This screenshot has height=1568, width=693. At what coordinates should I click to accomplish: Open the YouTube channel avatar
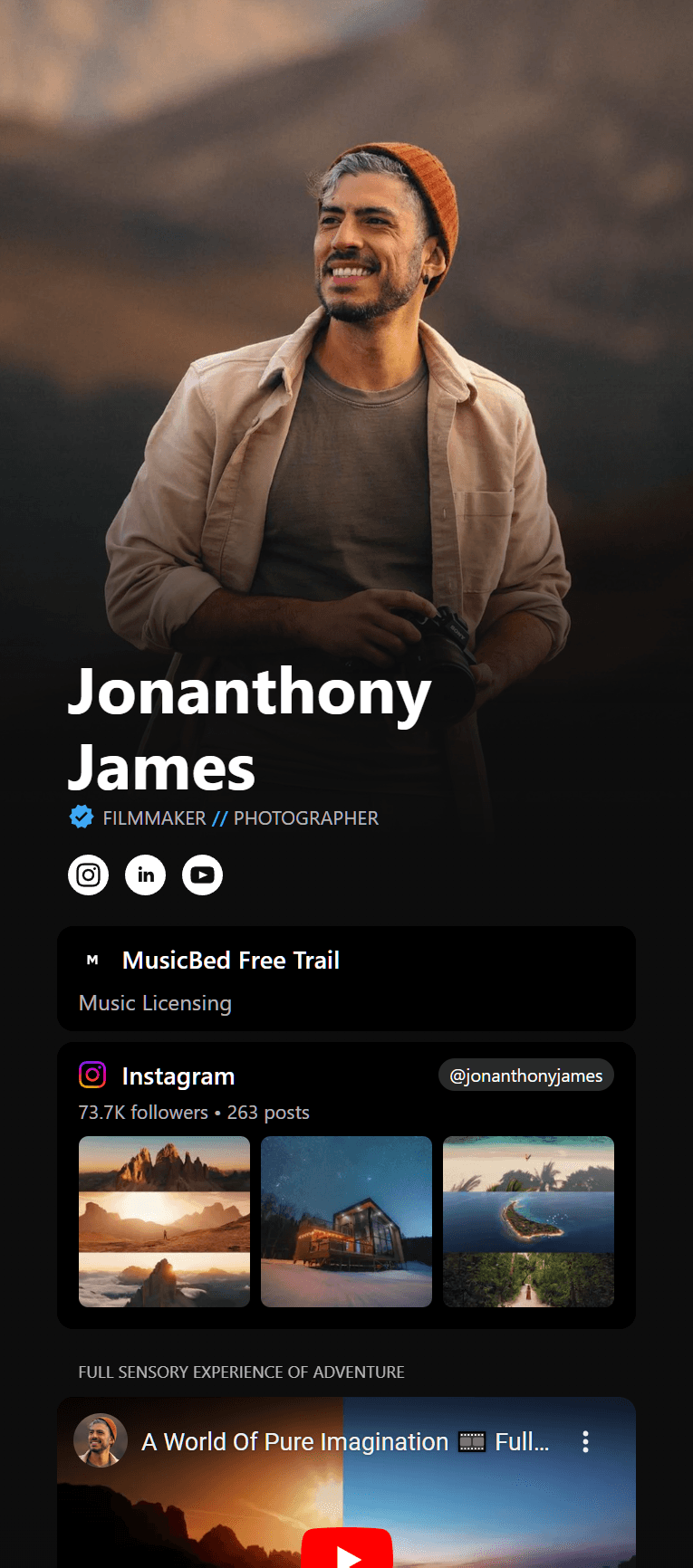(101, 1440)
